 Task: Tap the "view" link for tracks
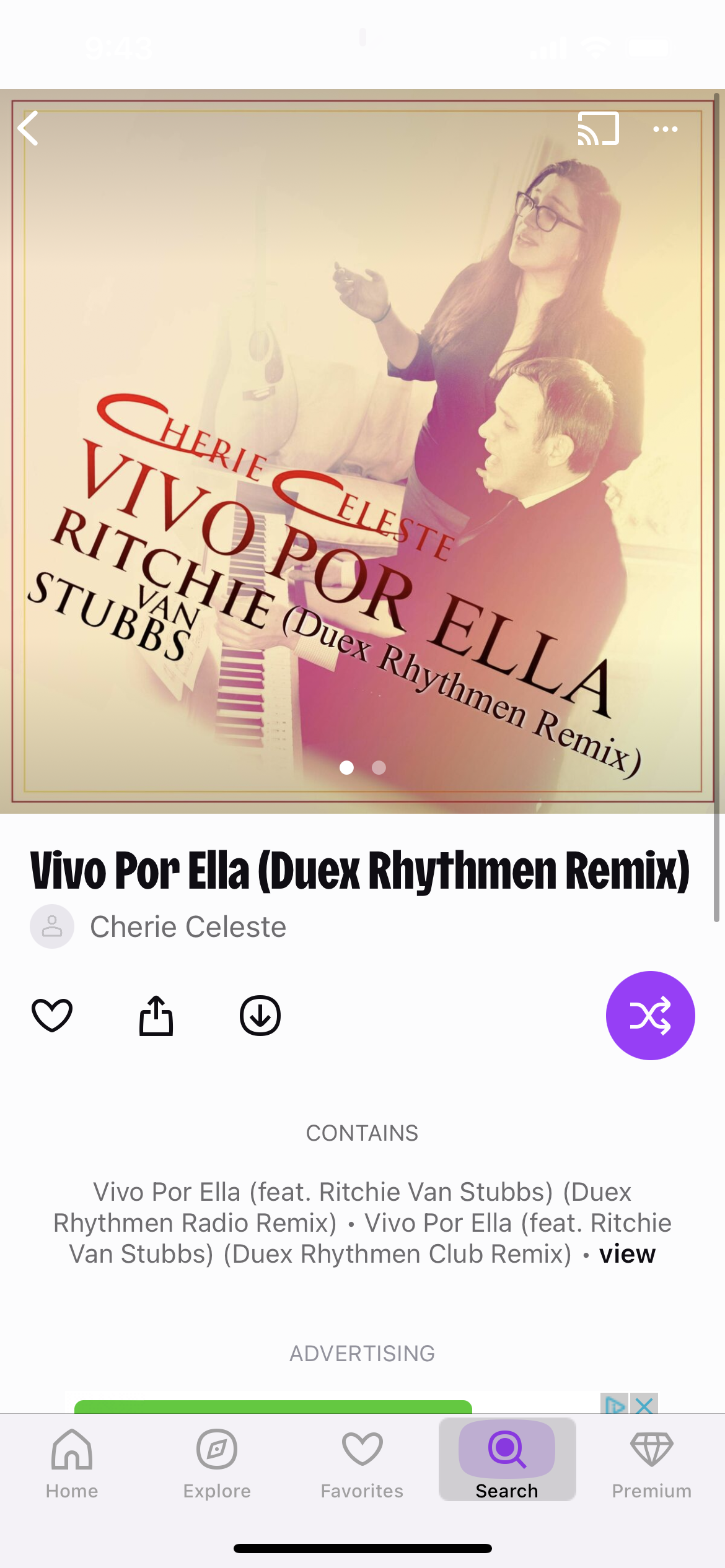pos(627,1253)
